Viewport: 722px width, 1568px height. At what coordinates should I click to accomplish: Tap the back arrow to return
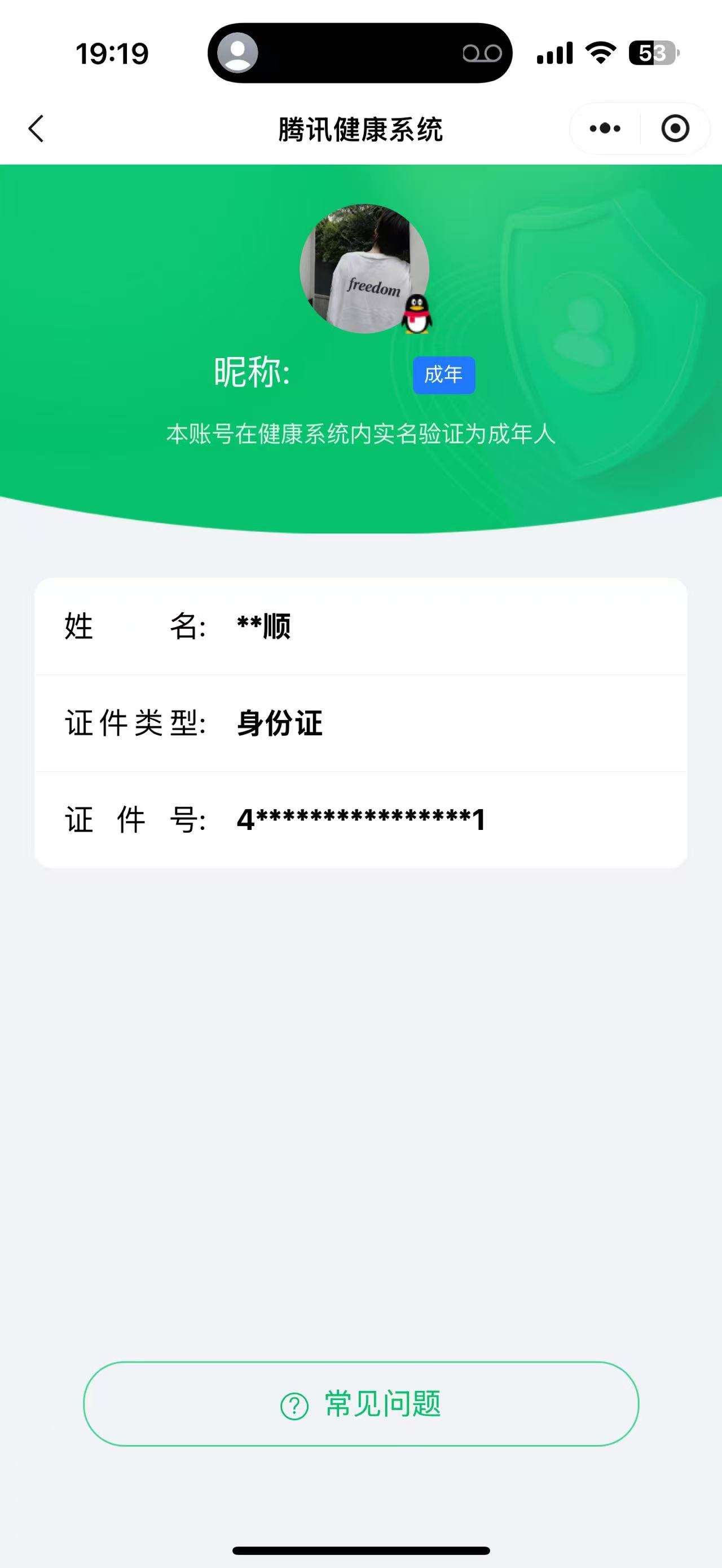(36, 129)
